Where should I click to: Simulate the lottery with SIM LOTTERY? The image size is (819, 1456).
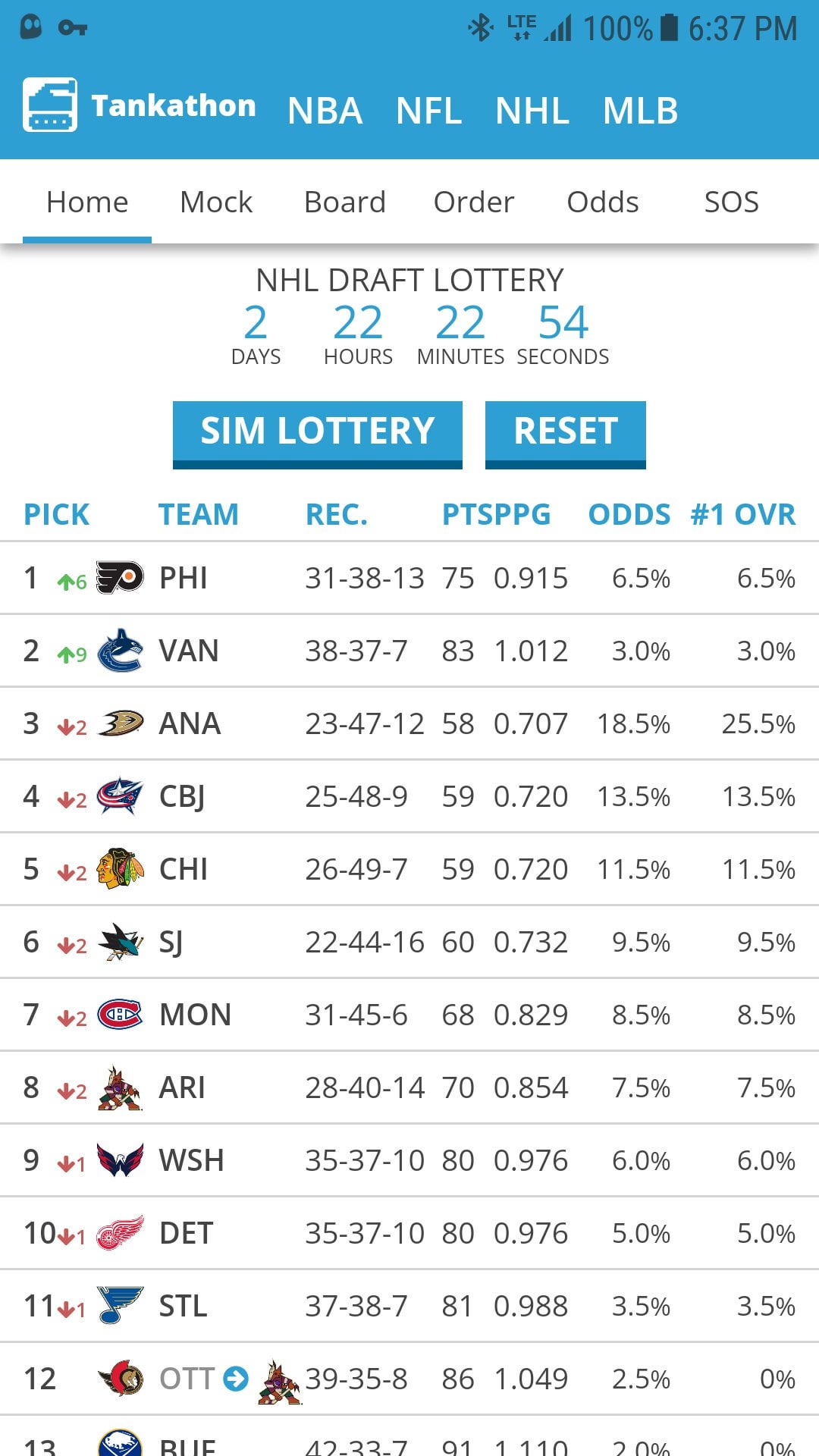318,432
